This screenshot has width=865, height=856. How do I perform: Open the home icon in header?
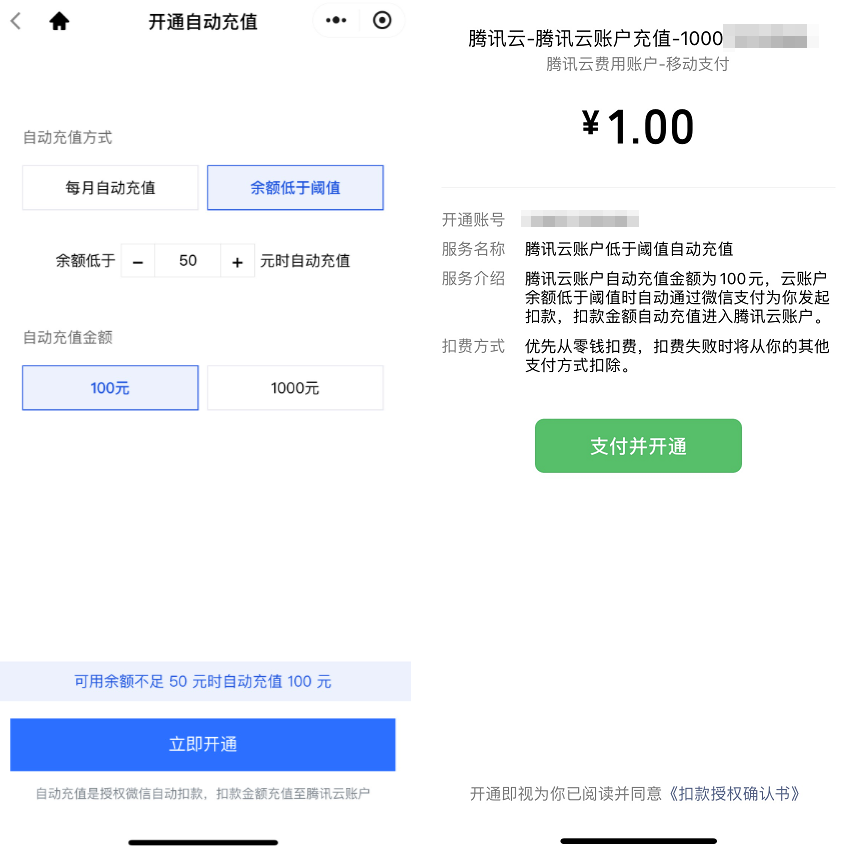coord(59,21)
